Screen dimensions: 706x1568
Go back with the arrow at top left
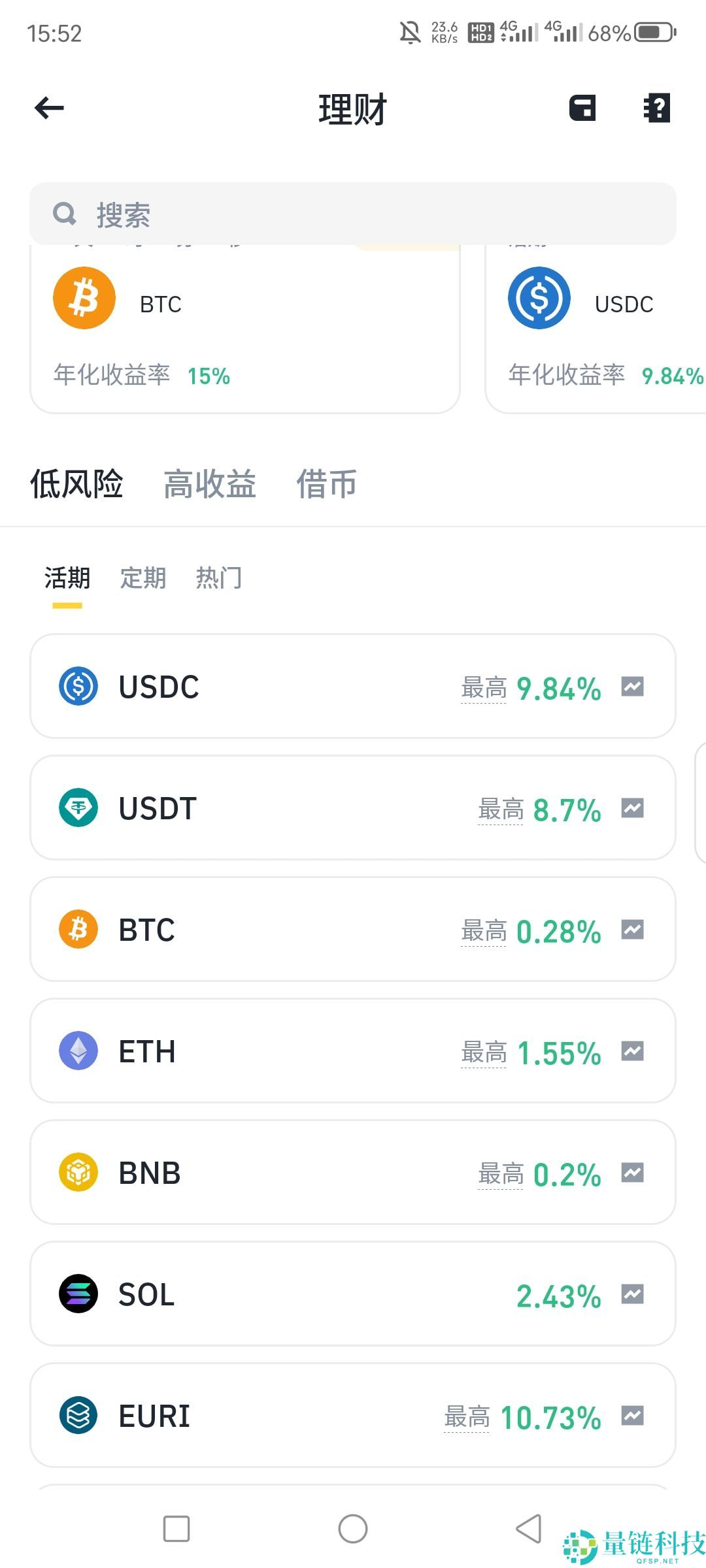point(49,108)
